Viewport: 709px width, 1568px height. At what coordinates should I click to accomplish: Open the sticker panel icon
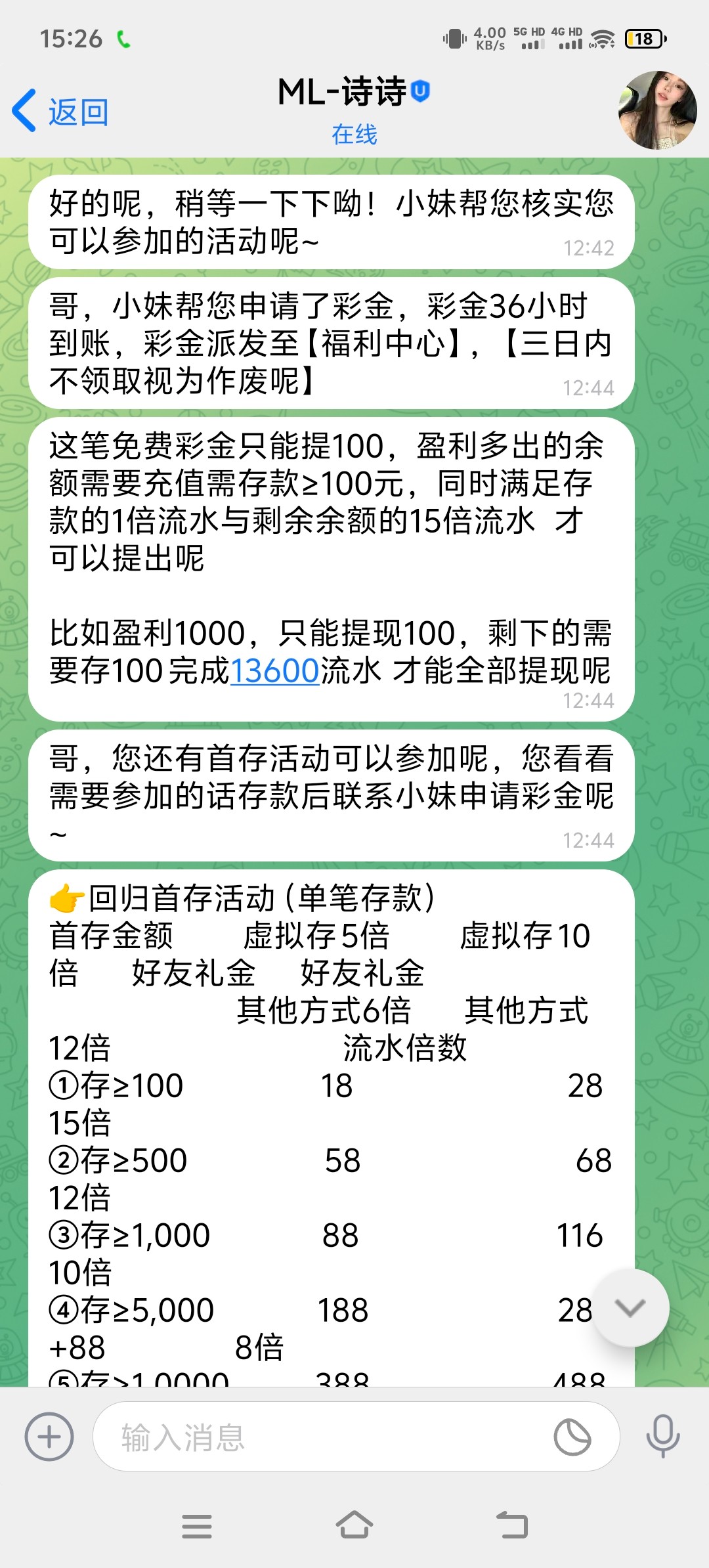tap(572, 1437)
